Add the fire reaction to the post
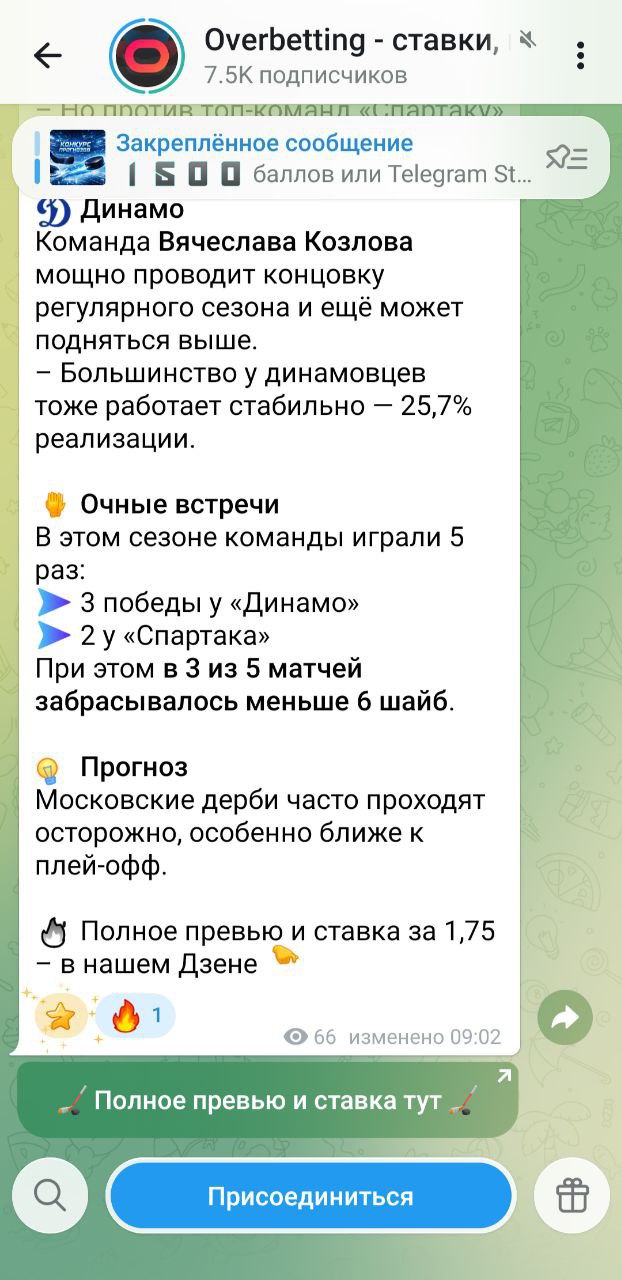This screenshot has height=1280, width=622. tap(136, 1017)
